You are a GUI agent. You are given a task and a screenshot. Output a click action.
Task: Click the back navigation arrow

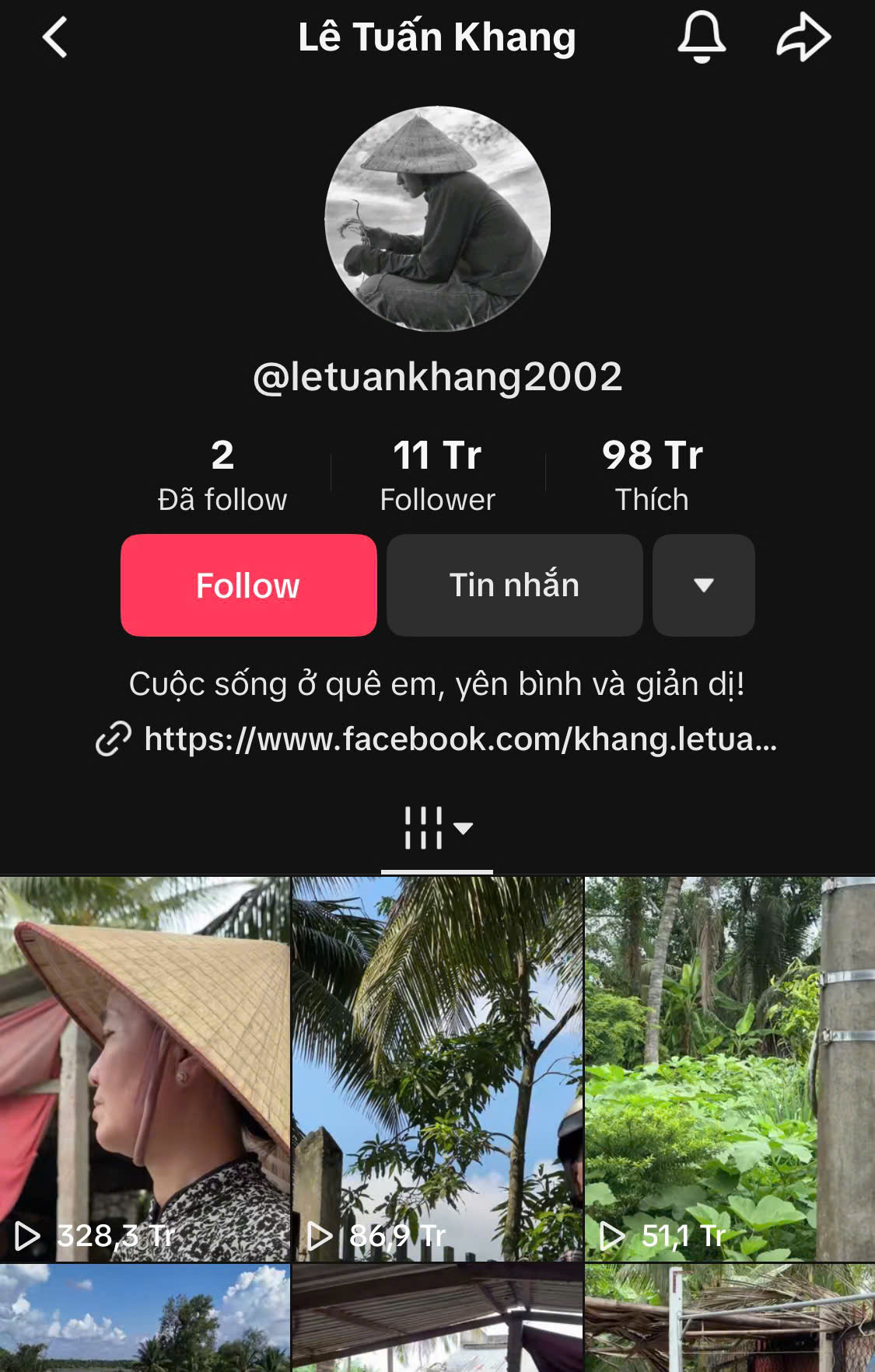pos(54,37)
